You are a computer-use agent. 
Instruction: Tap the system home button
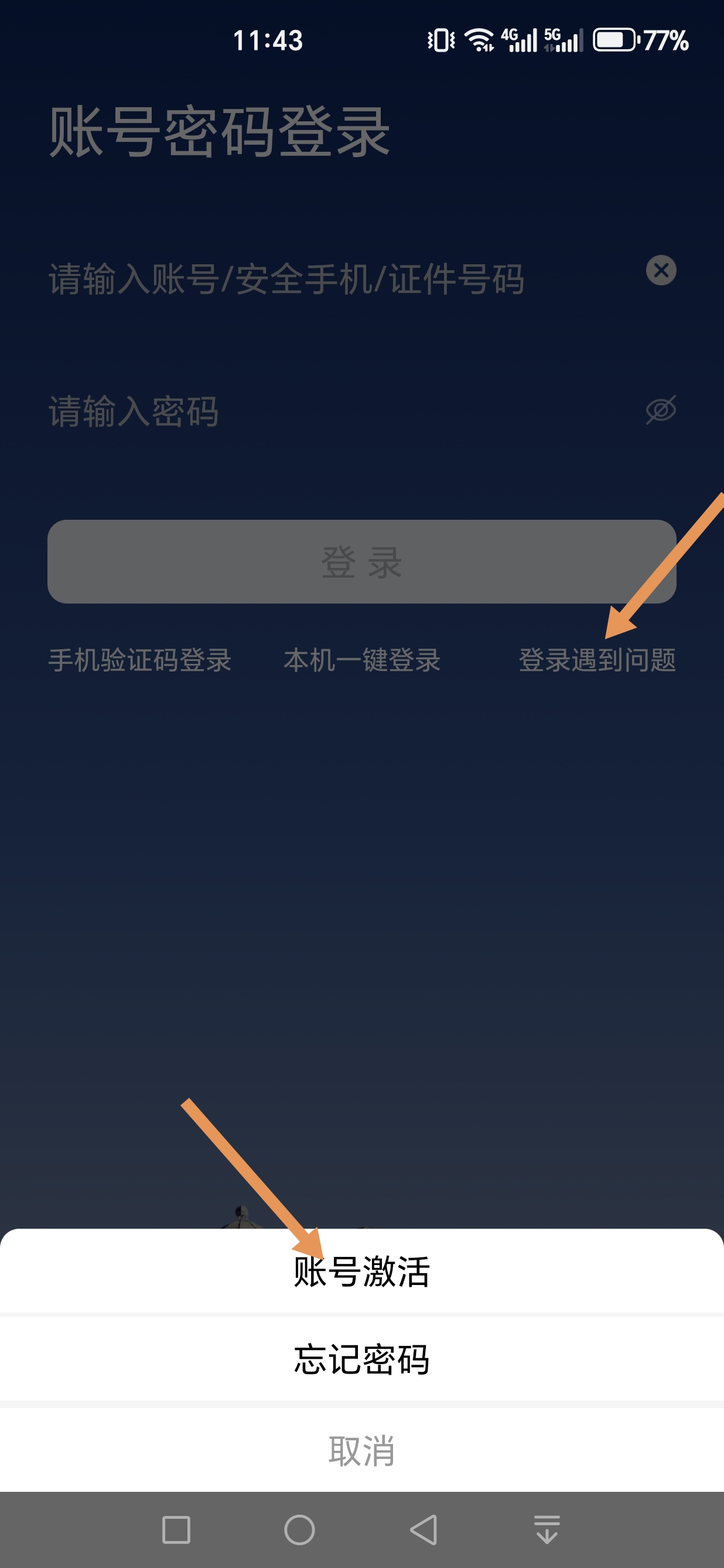pos(299,1530)
